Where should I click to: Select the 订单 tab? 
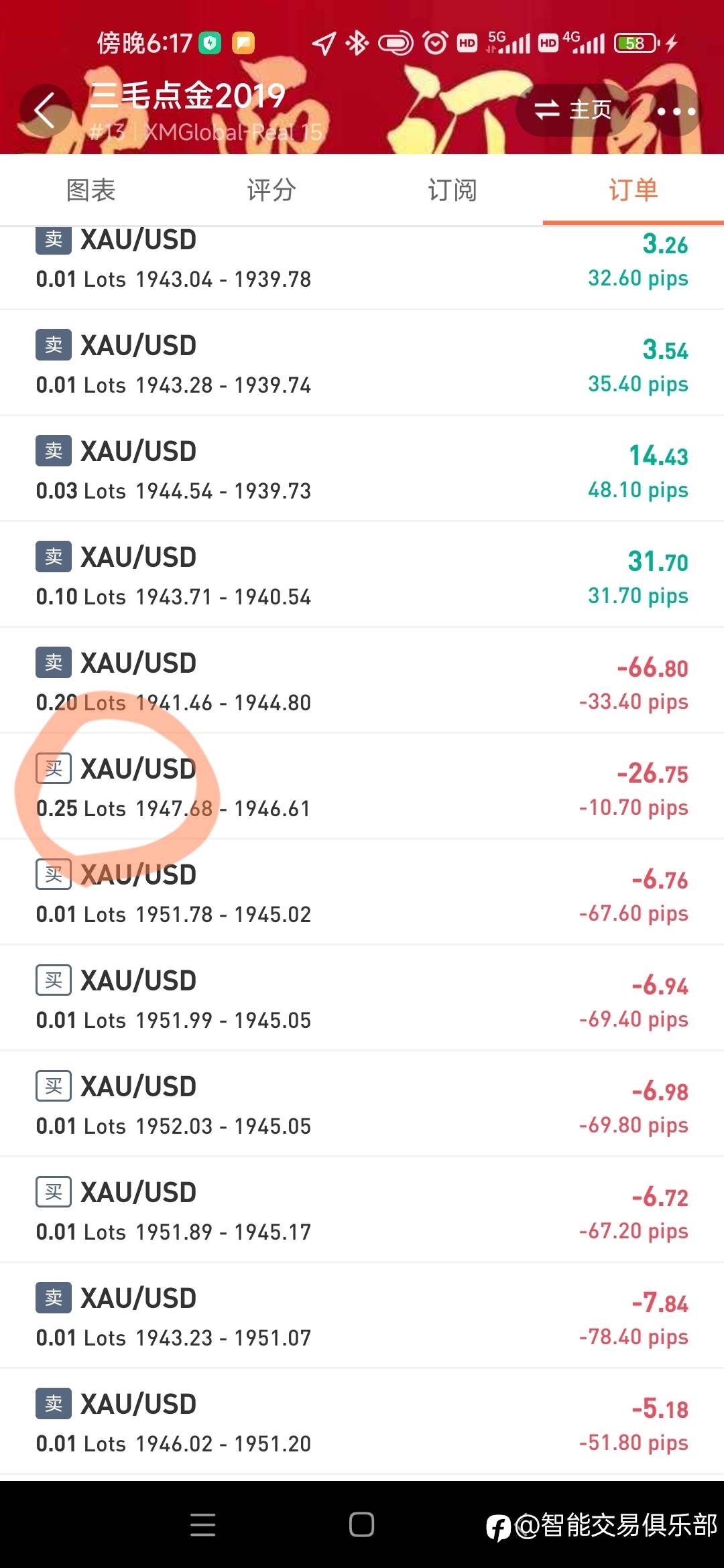633,190
